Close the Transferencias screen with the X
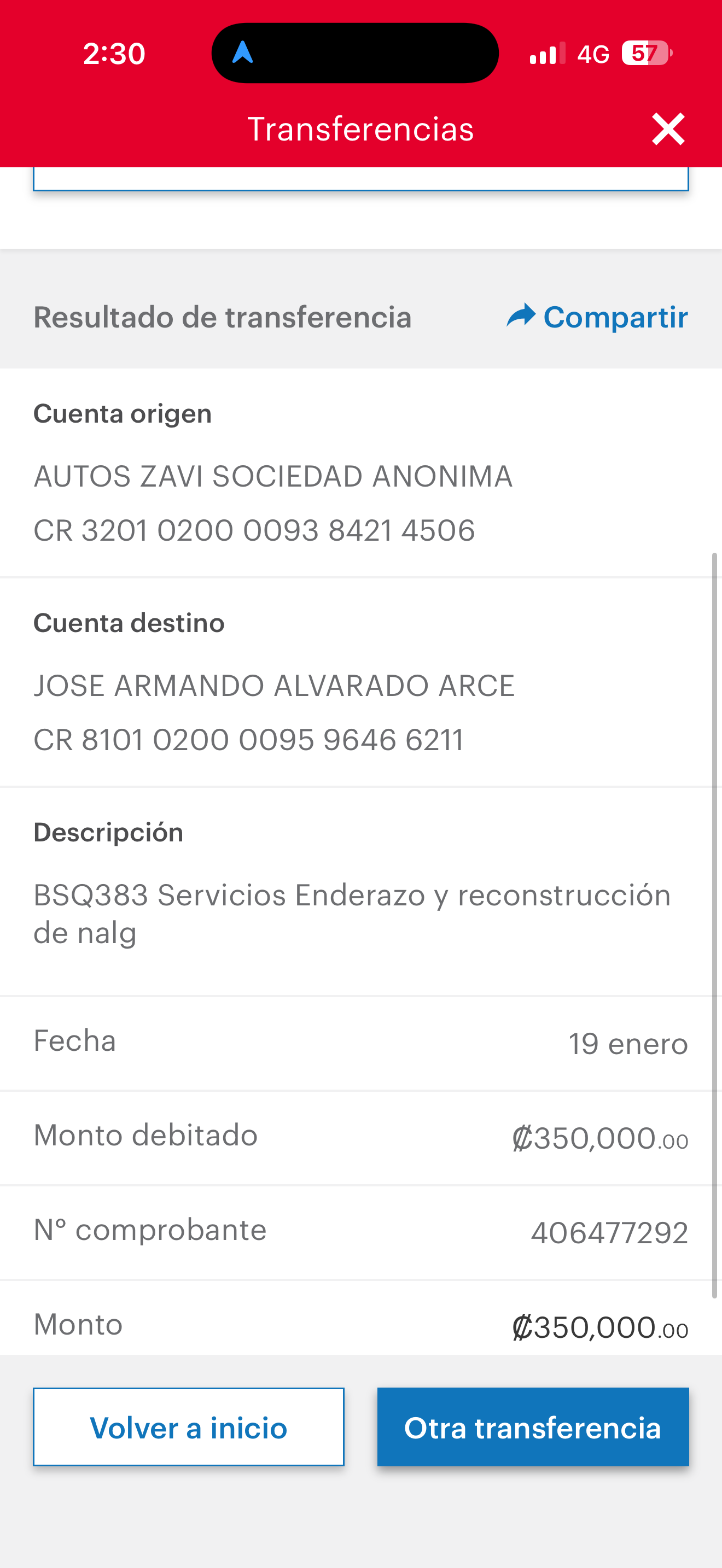Image resolution: width=722 pixels, height=1568 pixels. click(668, 128)
